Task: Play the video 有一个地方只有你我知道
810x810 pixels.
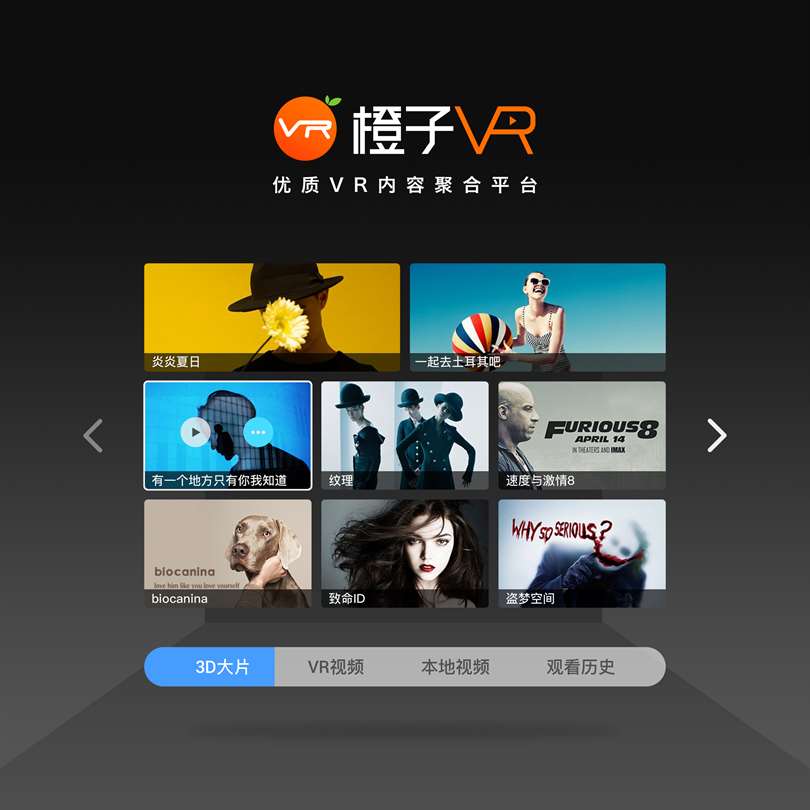Action: click(x=196, y=432)
